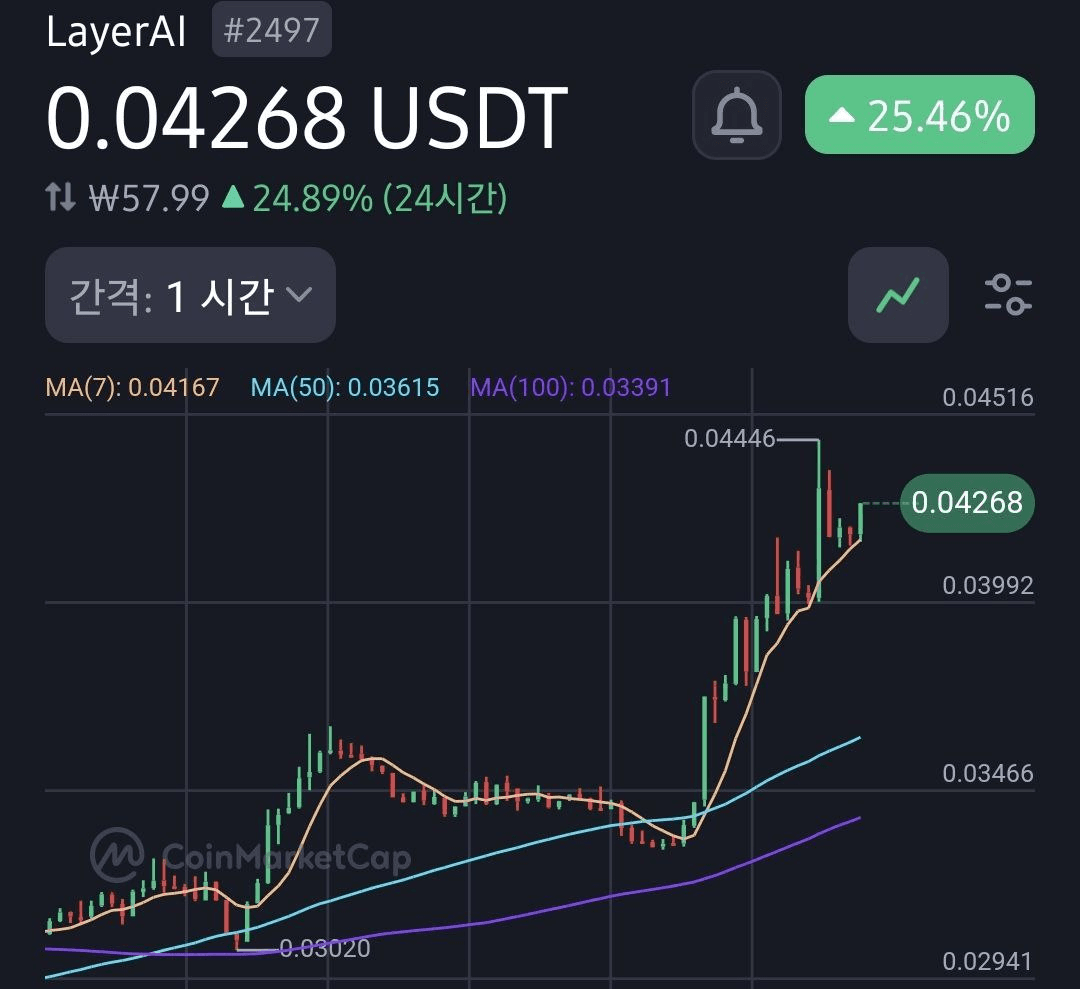Tap the ₩57.99 currency swap arrows
1080x989 pixels.
[61, 198]
